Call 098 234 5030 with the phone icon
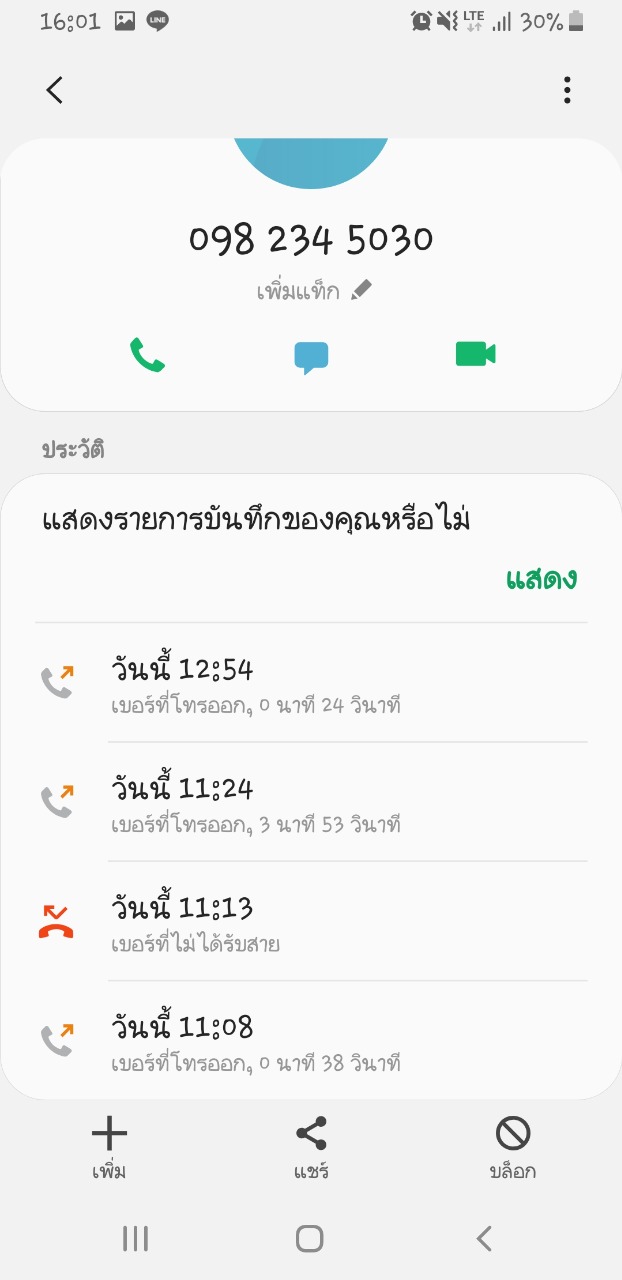 (147, 355)
